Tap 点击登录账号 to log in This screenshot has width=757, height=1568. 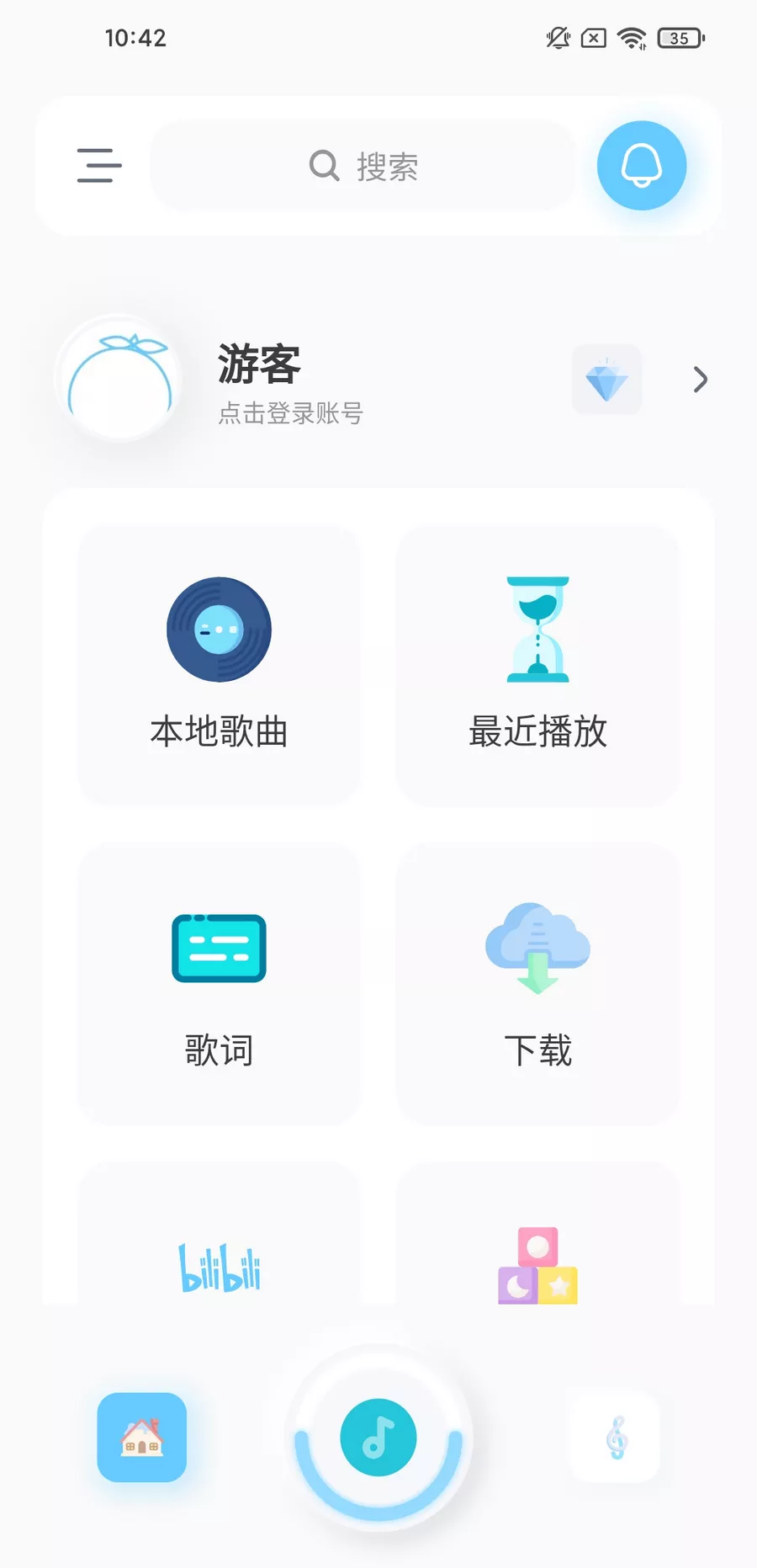289,413
